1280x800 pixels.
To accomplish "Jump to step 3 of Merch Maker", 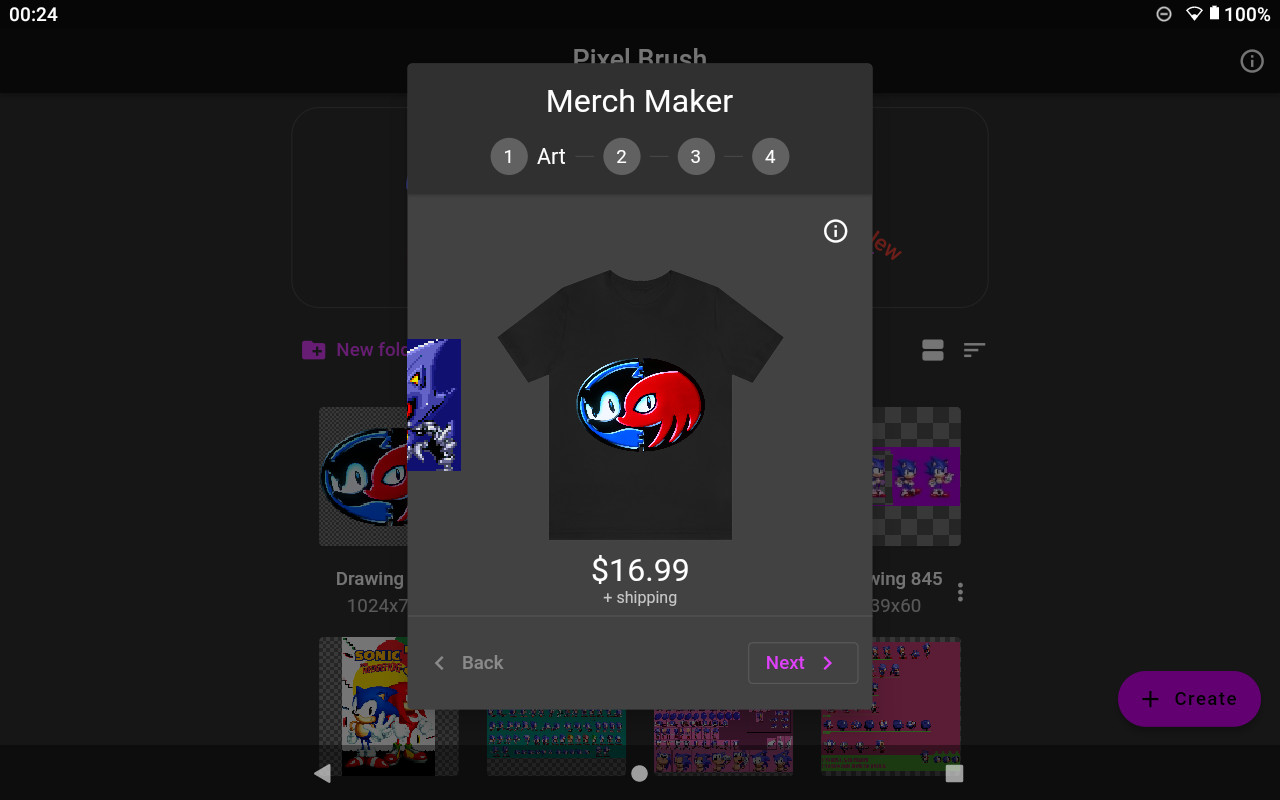I will [x=695, y=157].
